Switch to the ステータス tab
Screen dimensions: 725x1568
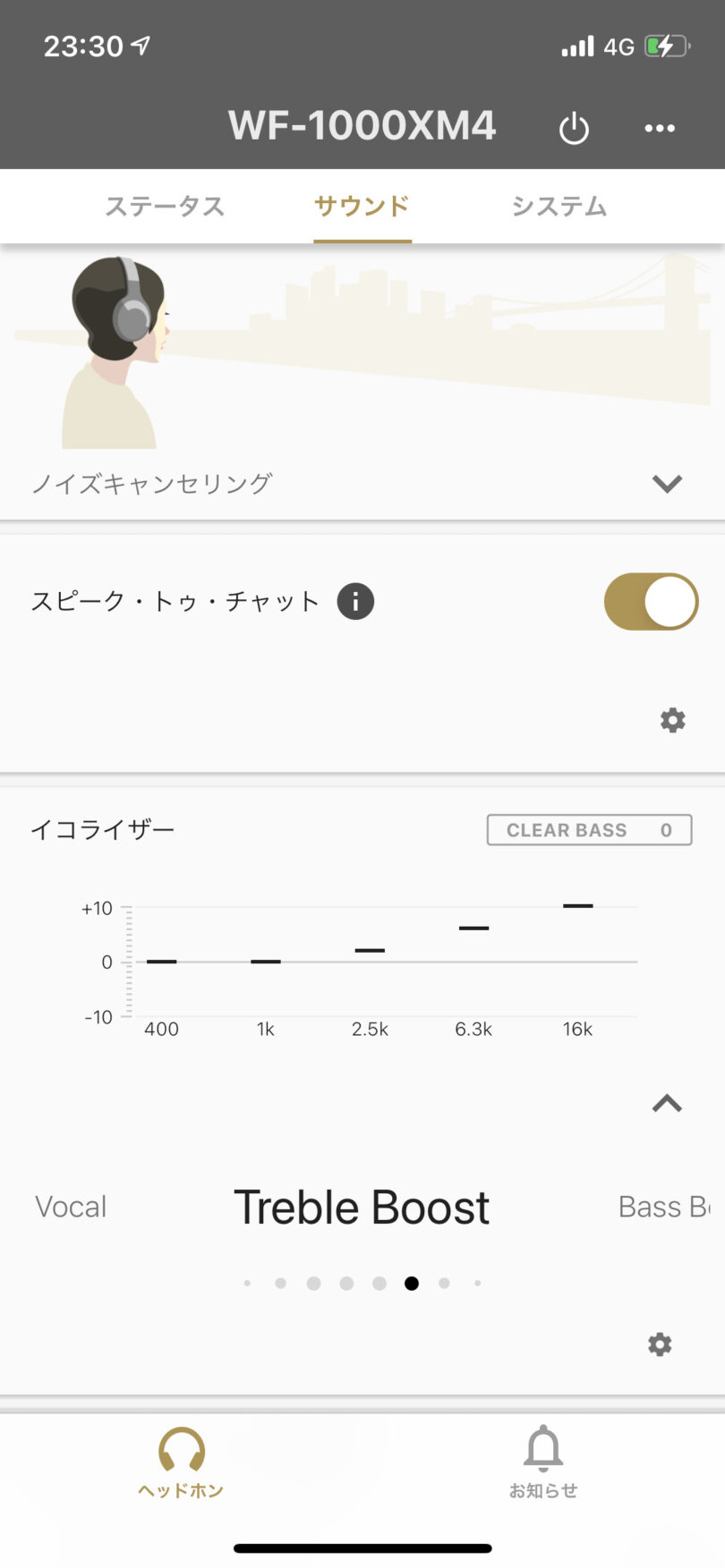pyautogui.click(x=165, y=207)
